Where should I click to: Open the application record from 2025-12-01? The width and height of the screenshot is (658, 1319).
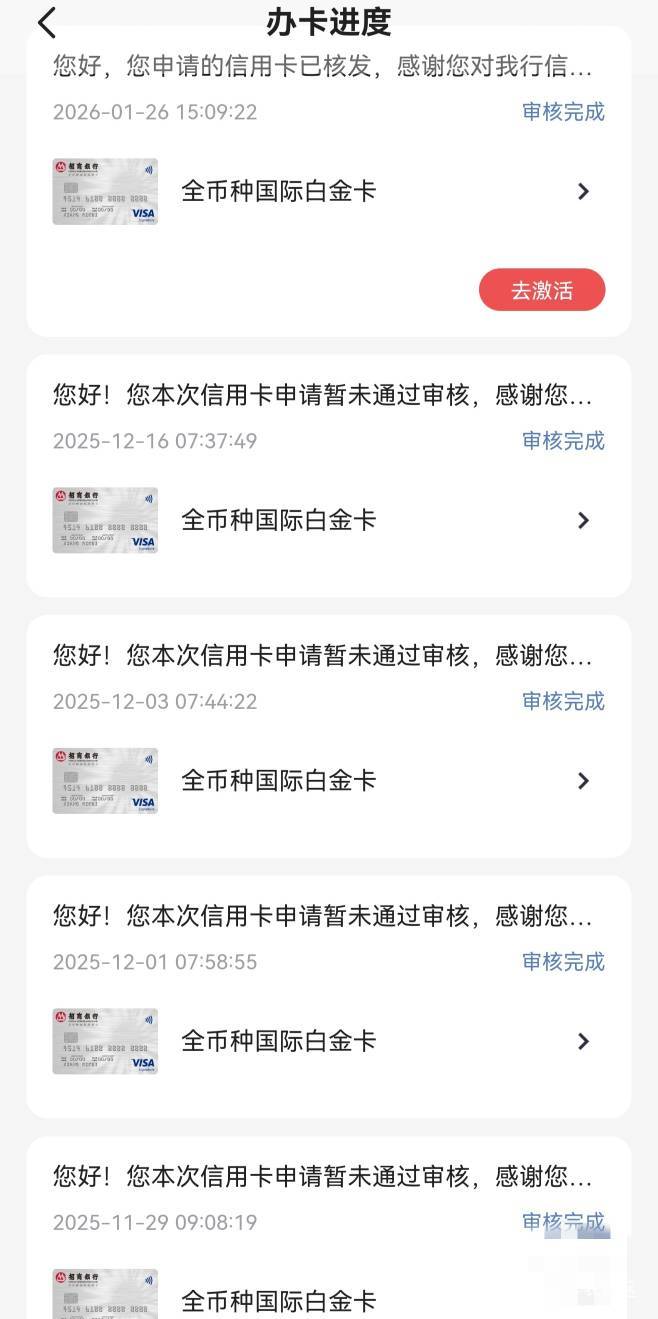click(583, 1041)
